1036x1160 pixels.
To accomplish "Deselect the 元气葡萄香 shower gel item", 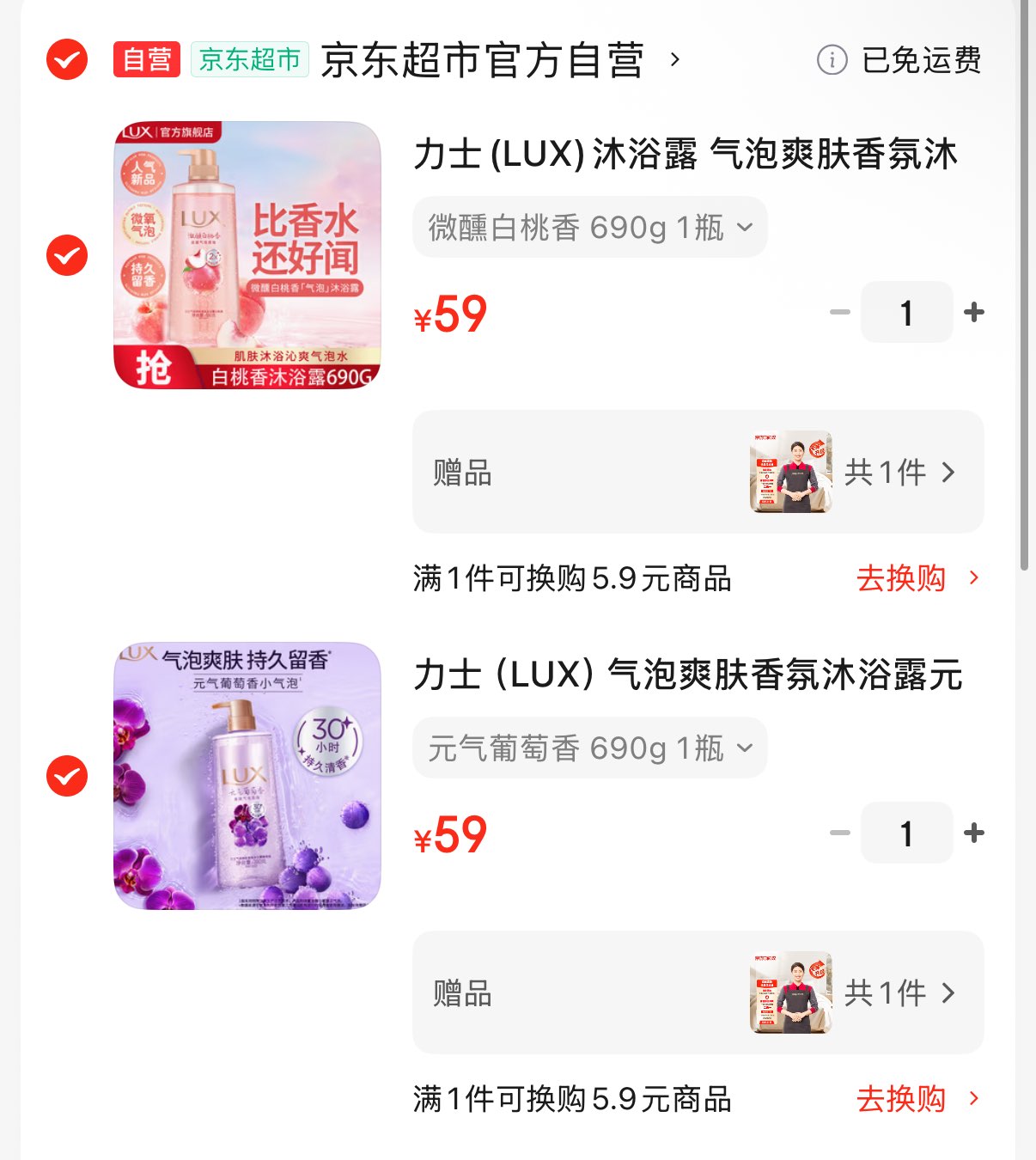I will [67, 776].
